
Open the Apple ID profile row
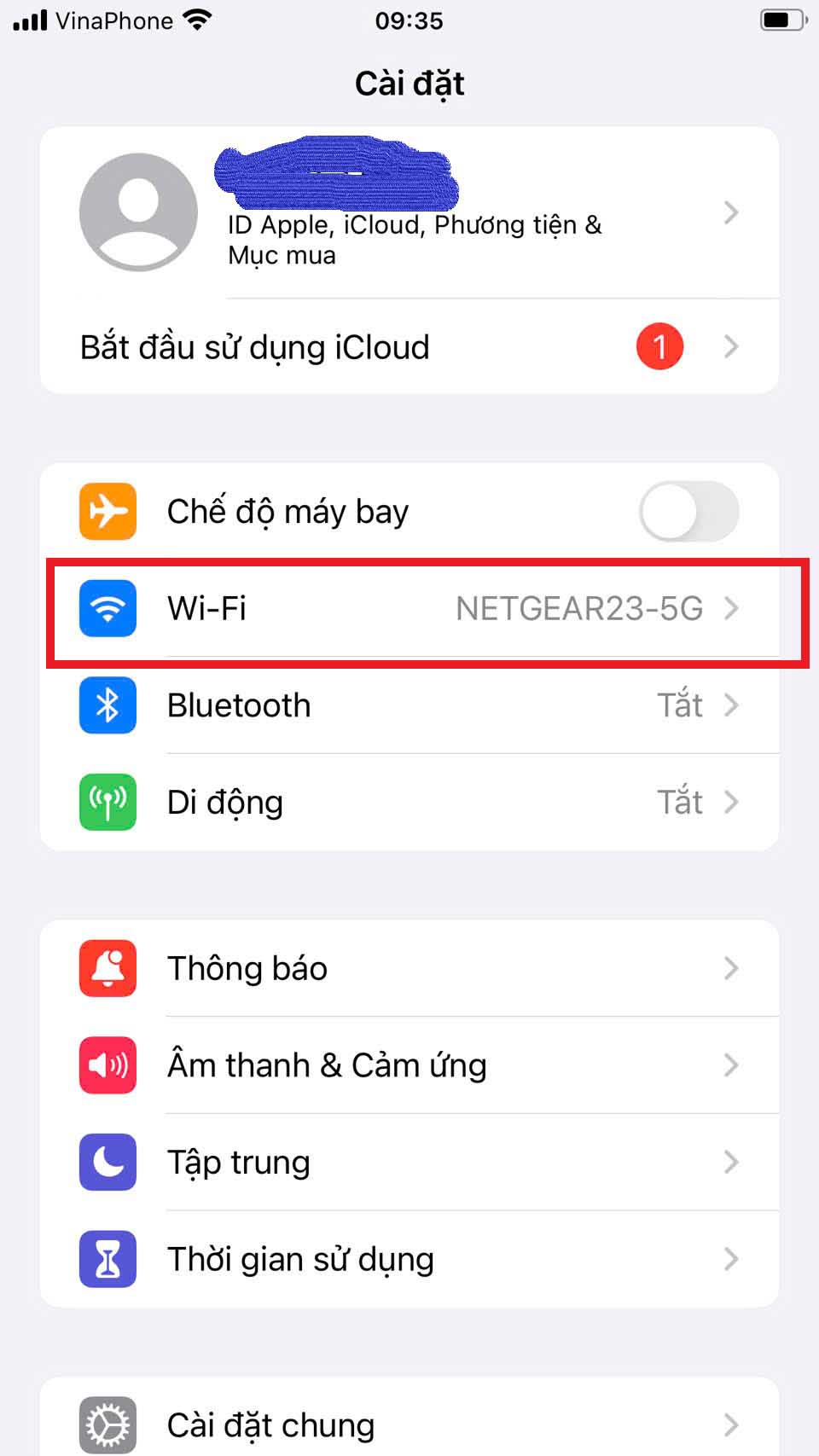tap(409, 212)
